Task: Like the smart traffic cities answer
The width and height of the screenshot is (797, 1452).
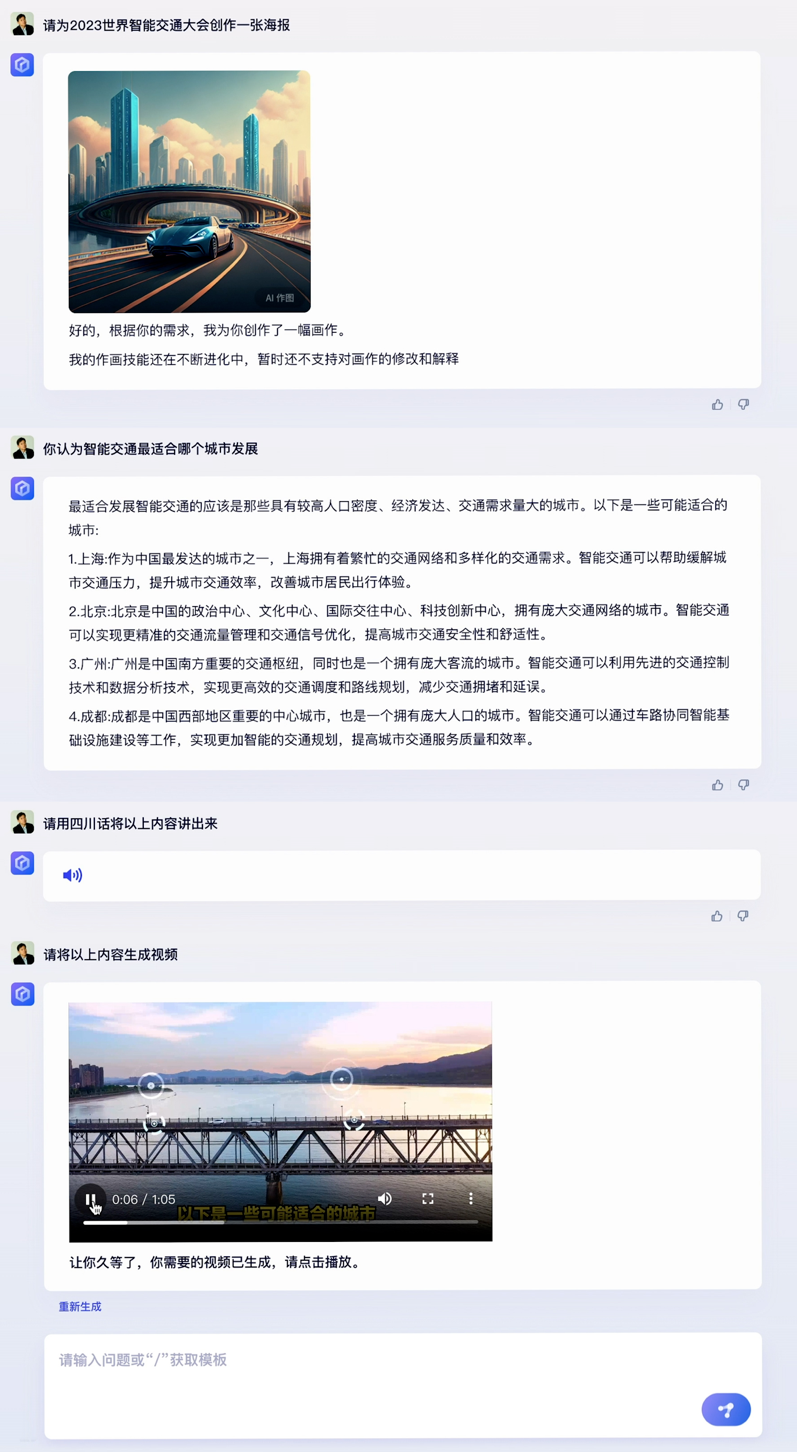Action: [x=717, y=785]
